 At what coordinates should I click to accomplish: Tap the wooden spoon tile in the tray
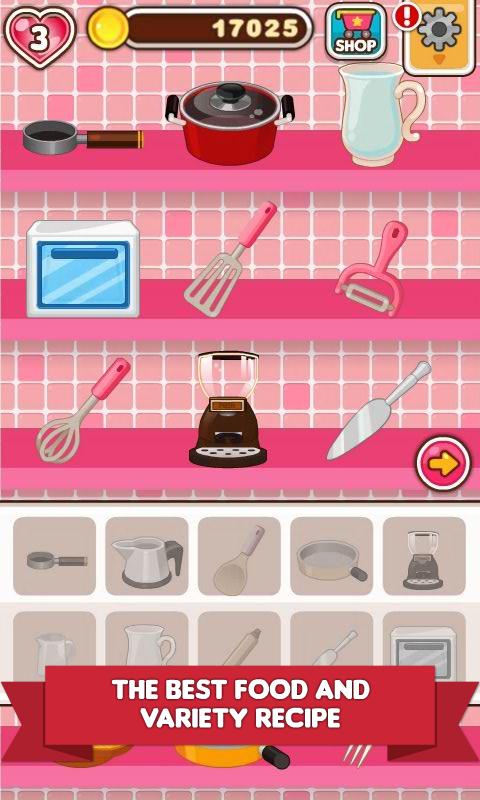239,556
